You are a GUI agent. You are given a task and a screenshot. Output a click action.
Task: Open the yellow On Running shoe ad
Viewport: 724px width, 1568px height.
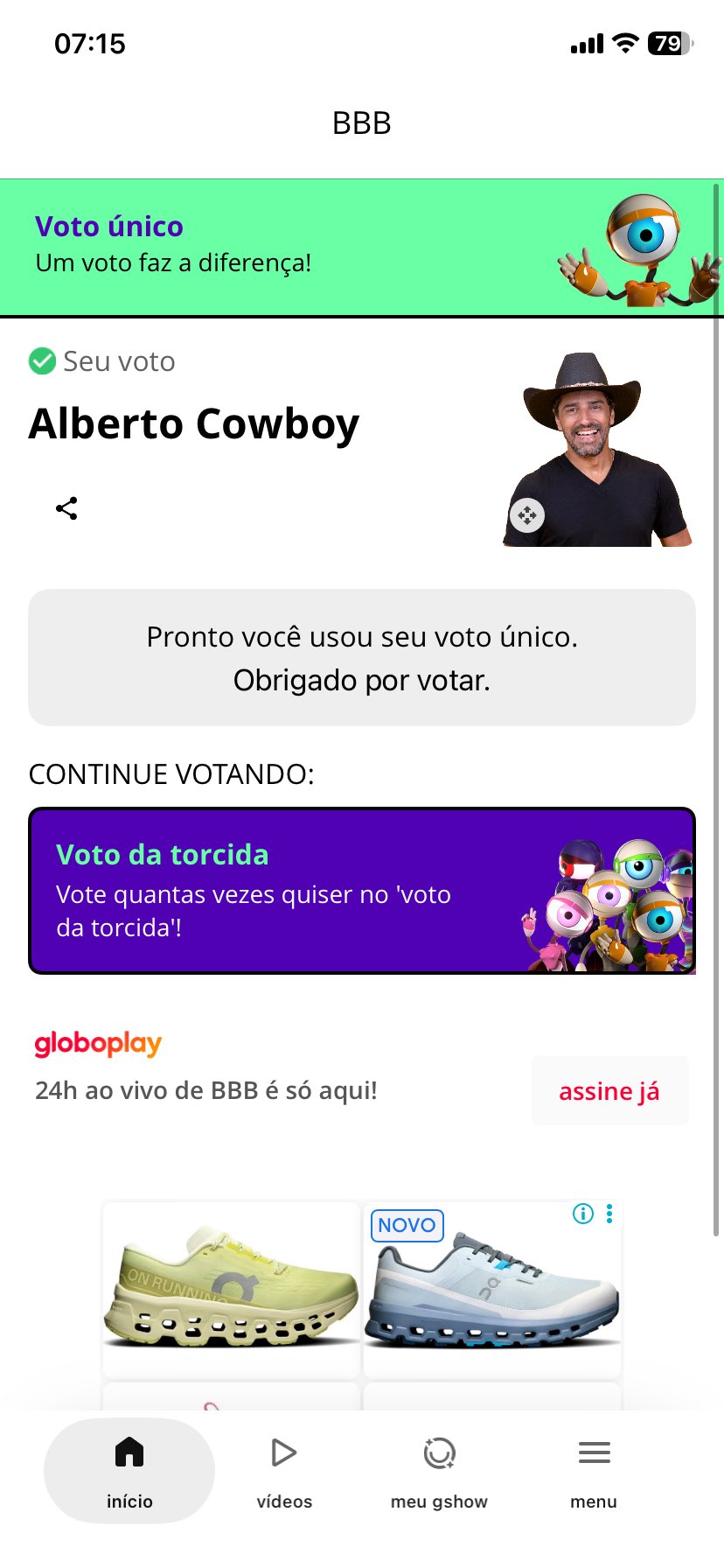(232, 1288)
